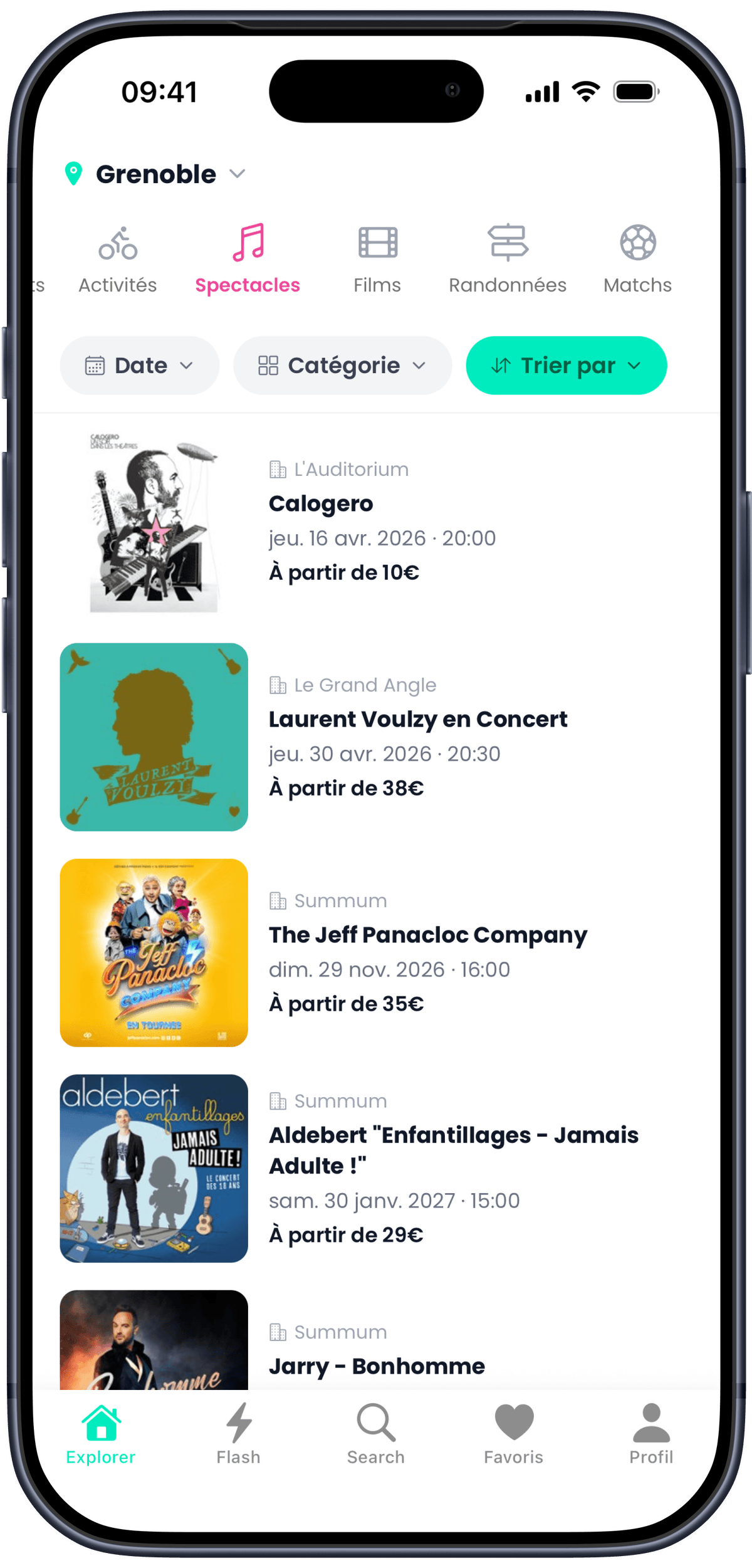This screenshot has height=1568, width=752.
Task: Switch to the Flash tab
Action: pos(238,1434)
